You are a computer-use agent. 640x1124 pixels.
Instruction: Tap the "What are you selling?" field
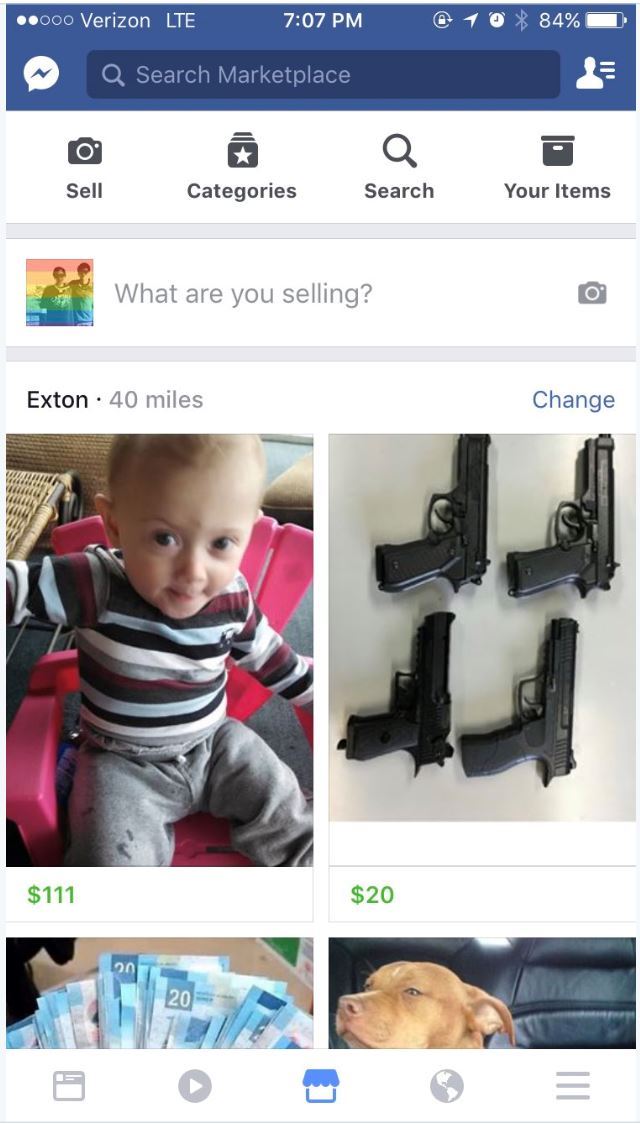300,293
